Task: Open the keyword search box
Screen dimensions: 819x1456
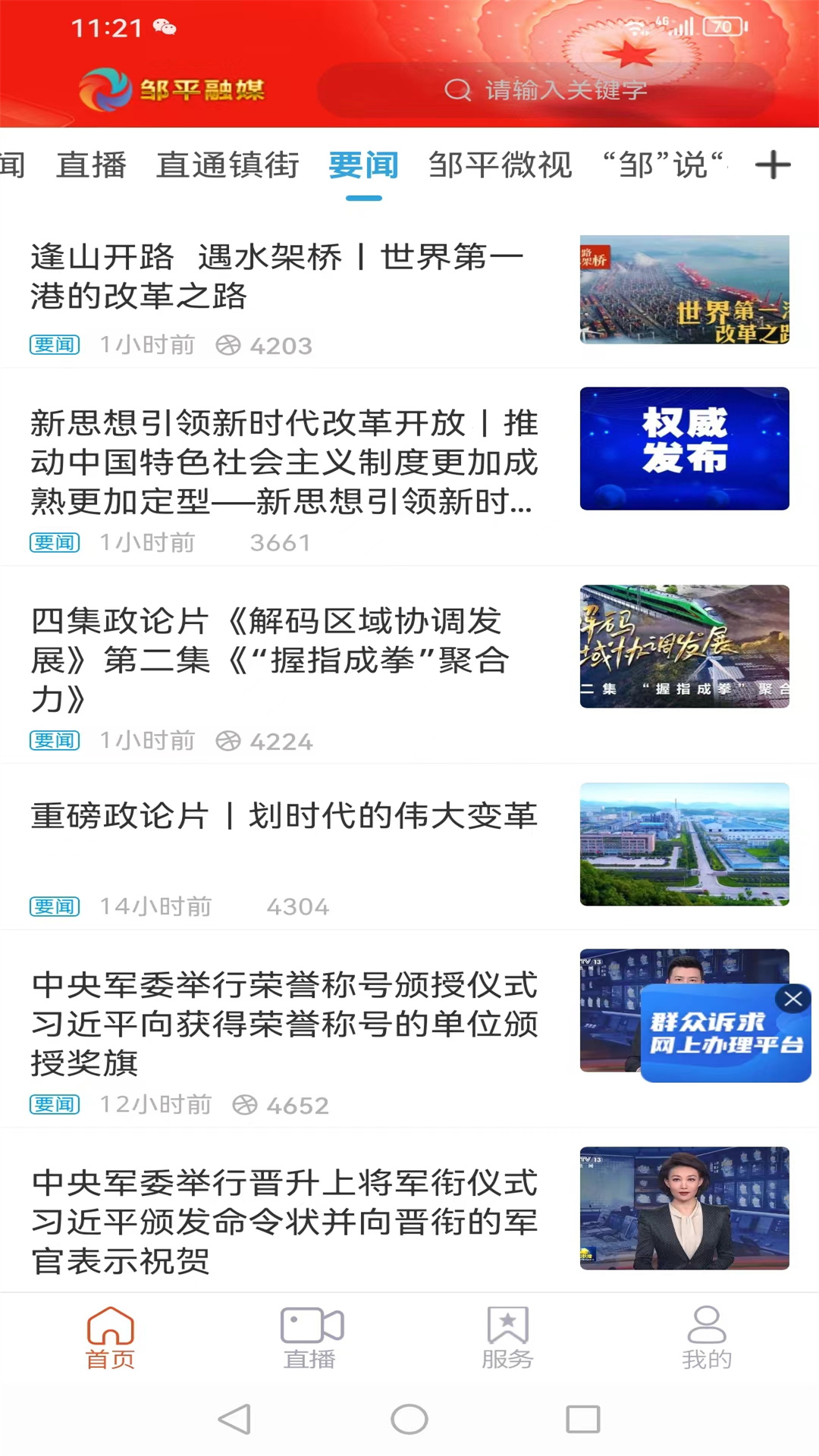Action: (546, 90)
